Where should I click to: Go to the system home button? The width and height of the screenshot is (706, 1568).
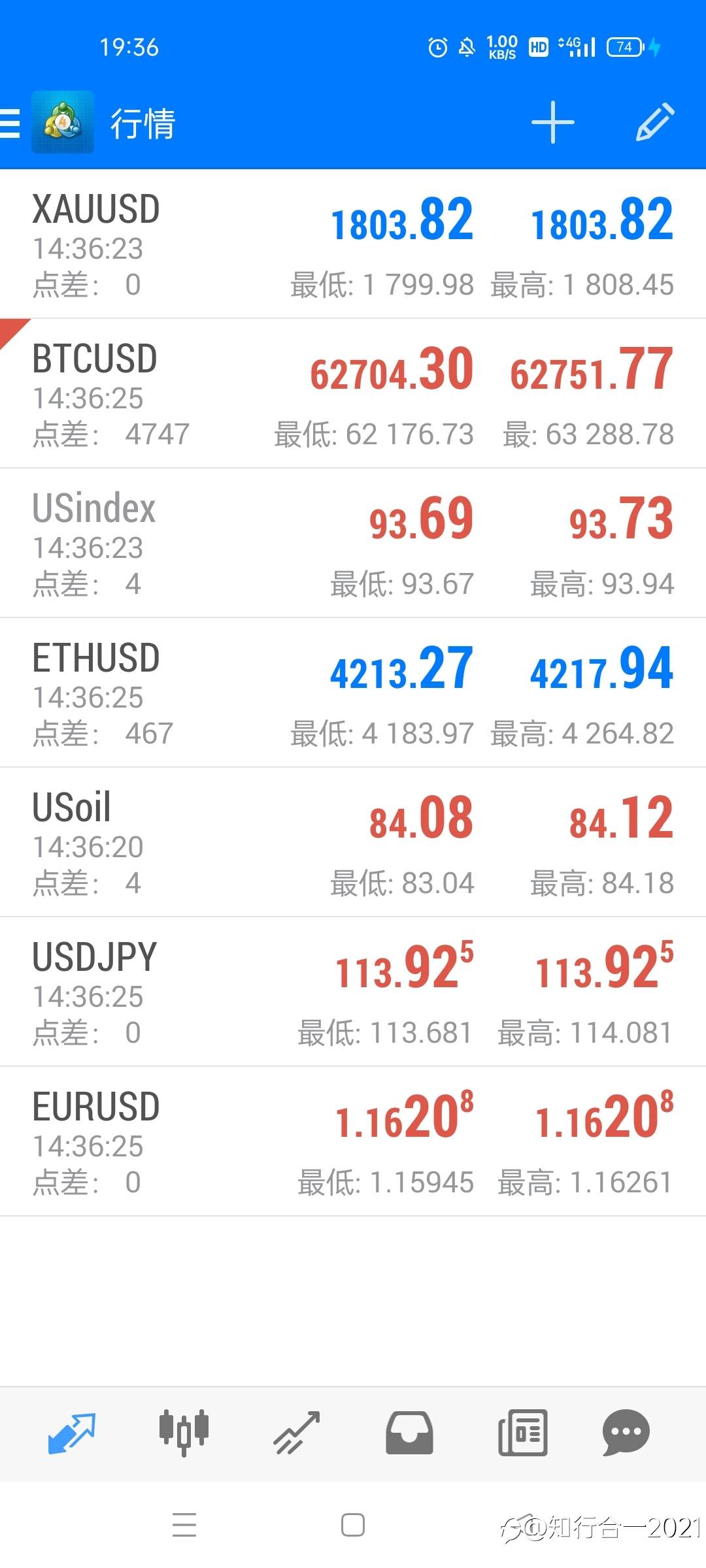(353, 1526)
